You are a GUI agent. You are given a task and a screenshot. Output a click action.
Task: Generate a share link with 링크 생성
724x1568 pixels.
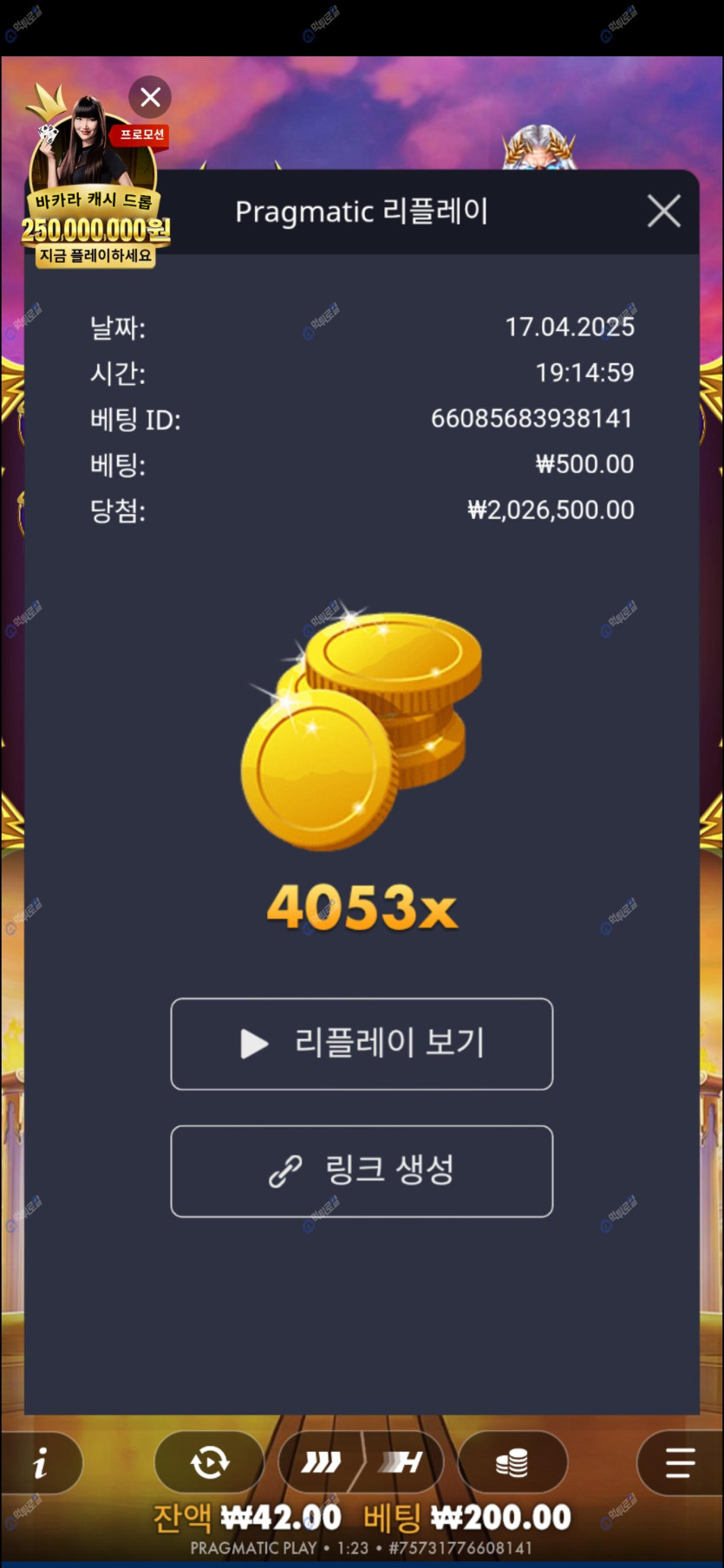(362, 1171)
